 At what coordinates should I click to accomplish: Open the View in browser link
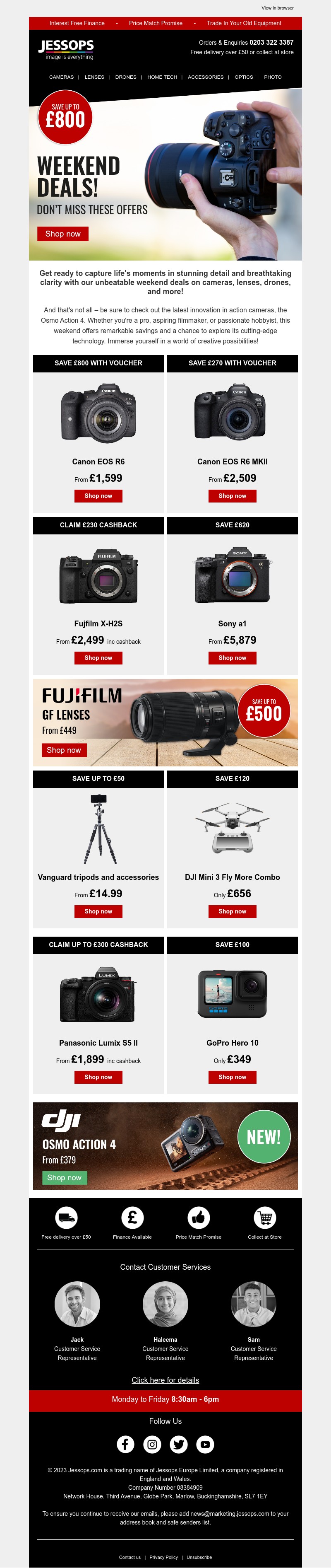point(278,8)
